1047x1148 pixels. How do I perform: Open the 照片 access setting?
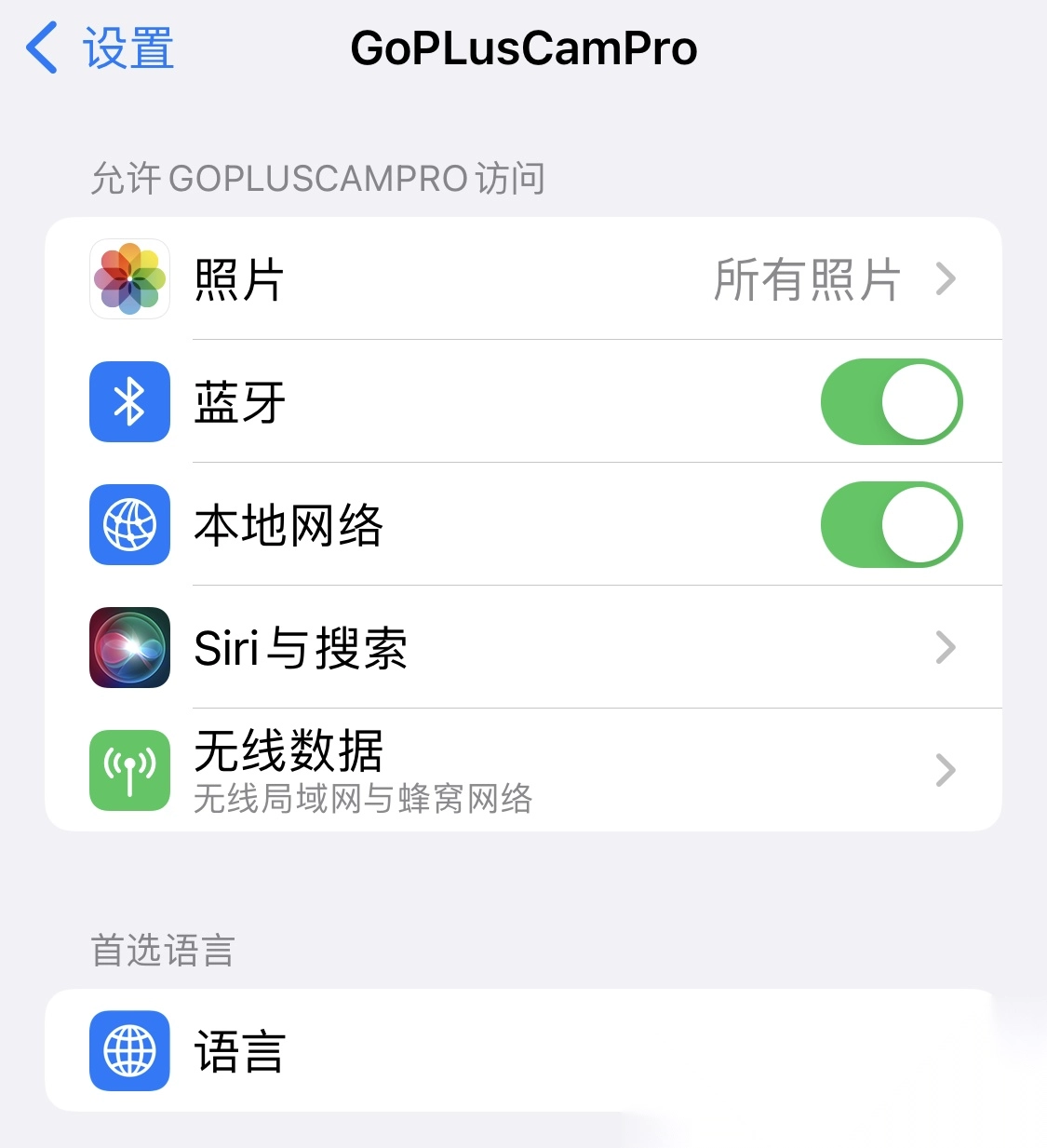point(523,279)
